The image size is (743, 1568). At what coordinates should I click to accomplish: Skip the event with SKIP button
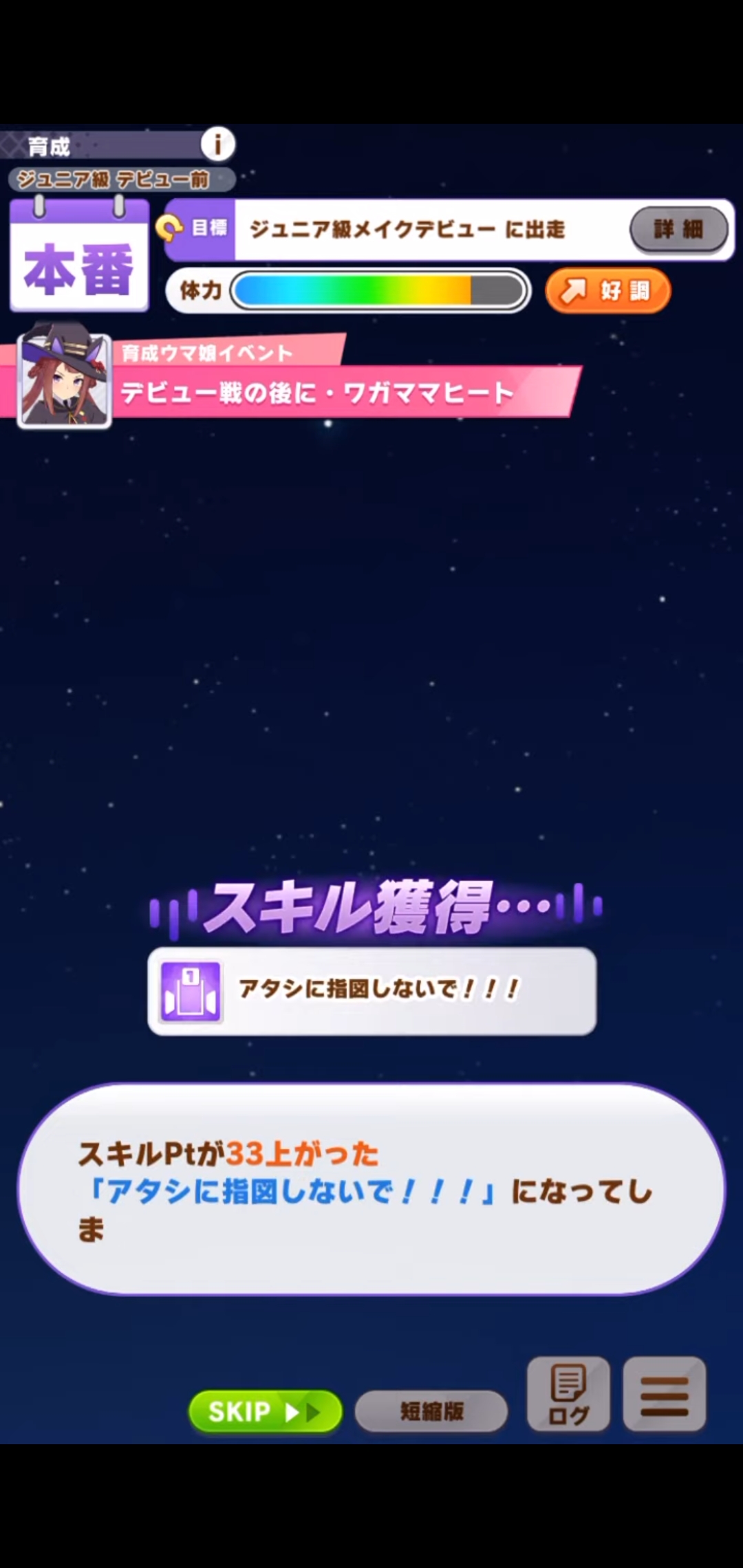265,1412
